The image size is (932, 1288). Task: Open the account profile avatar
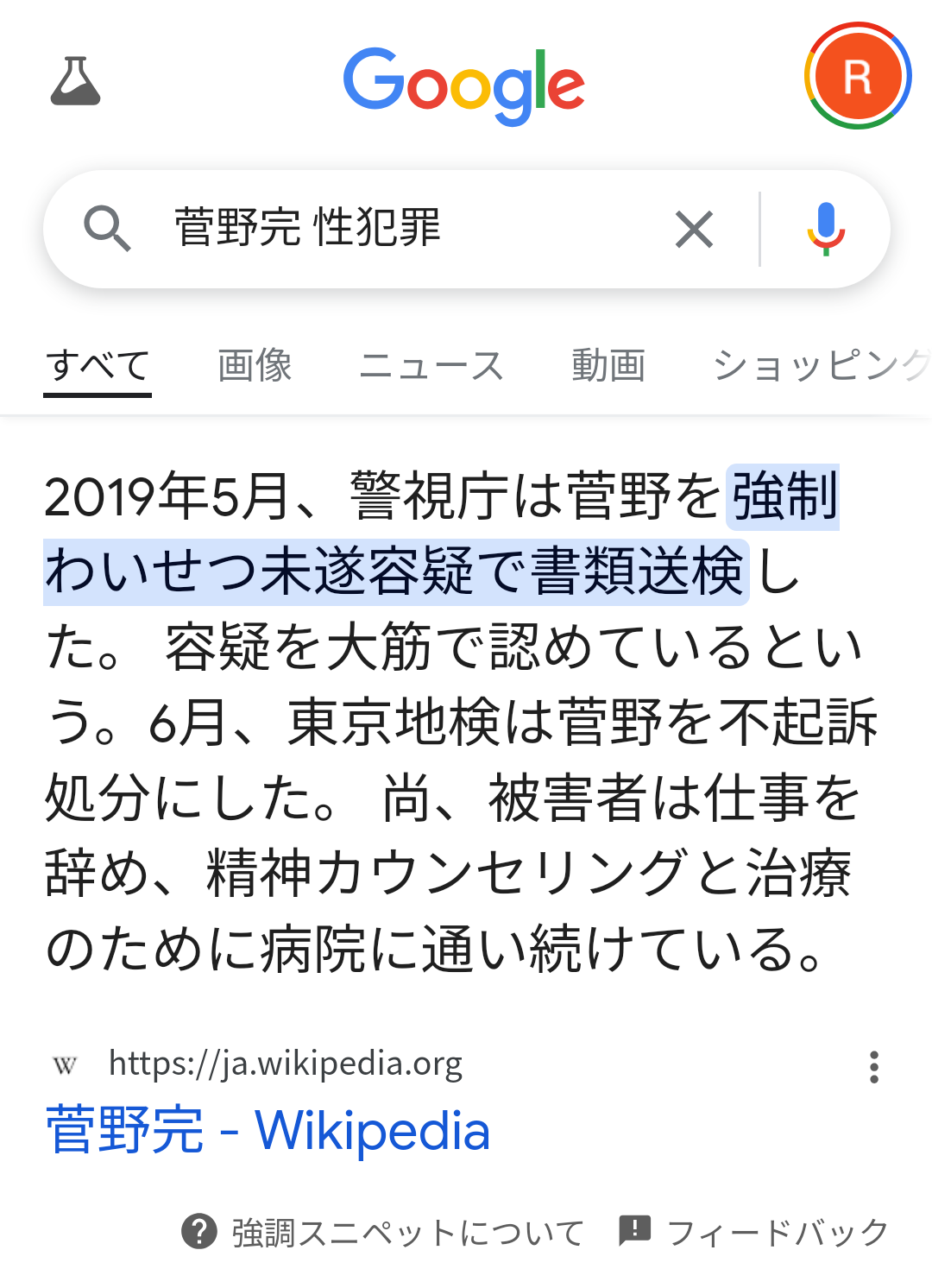857,77
